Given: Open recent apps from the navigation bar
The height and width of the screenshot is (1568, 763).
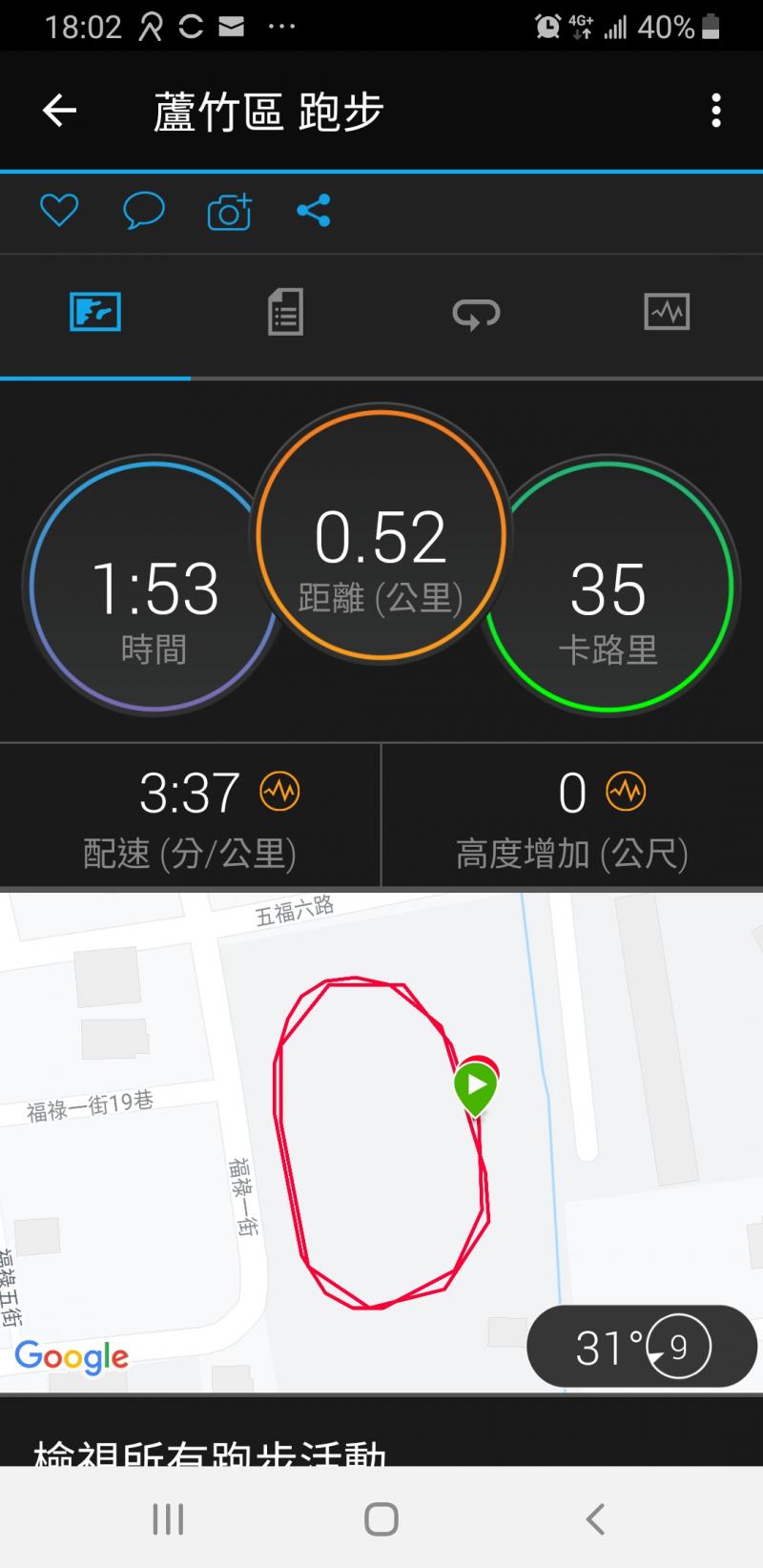Looking at the screenshot, I should pyautogui.click(x=168, y=1518).
